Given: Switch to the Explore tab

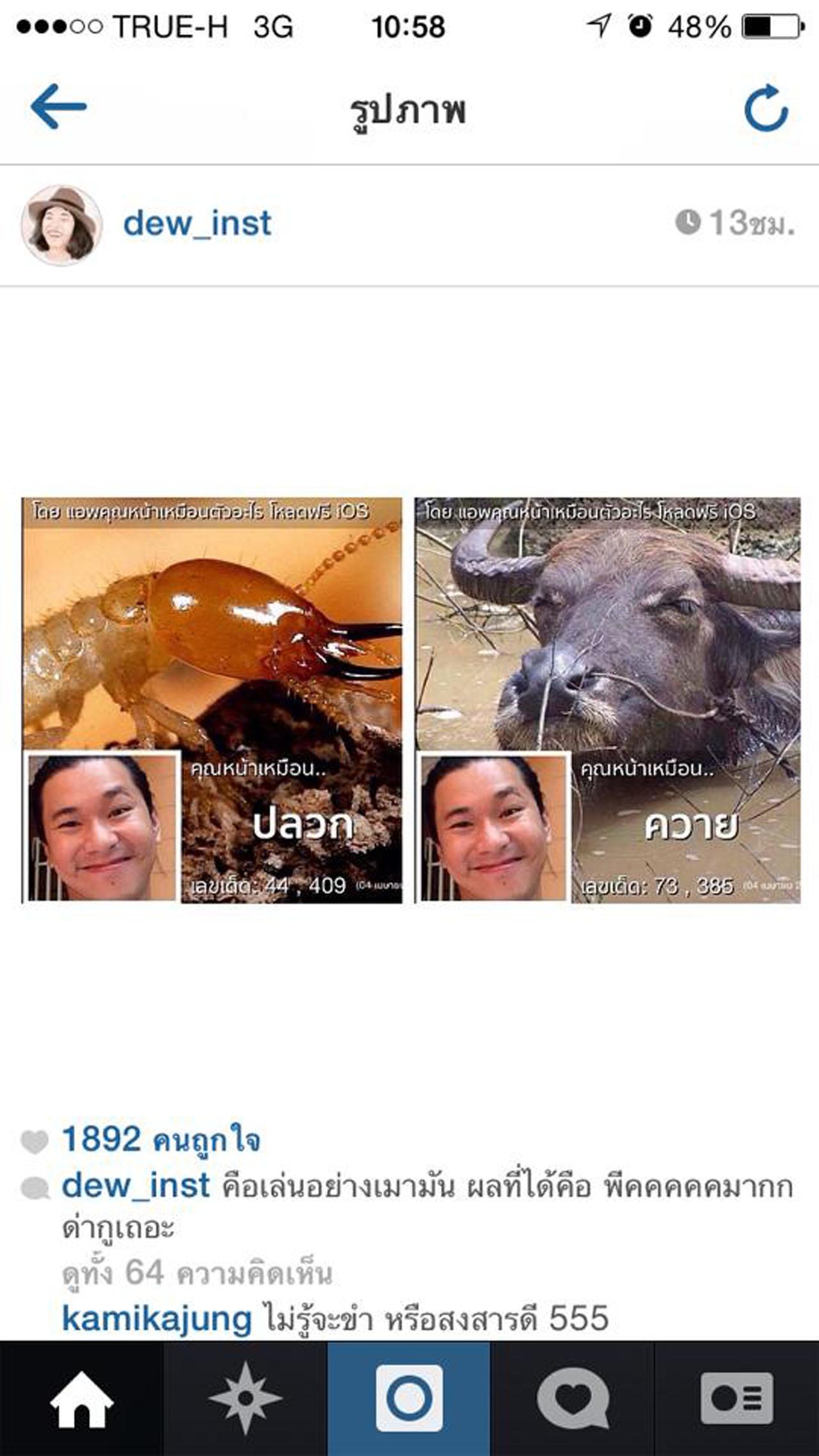Looking at the screenshot, I should point(245,1398).
